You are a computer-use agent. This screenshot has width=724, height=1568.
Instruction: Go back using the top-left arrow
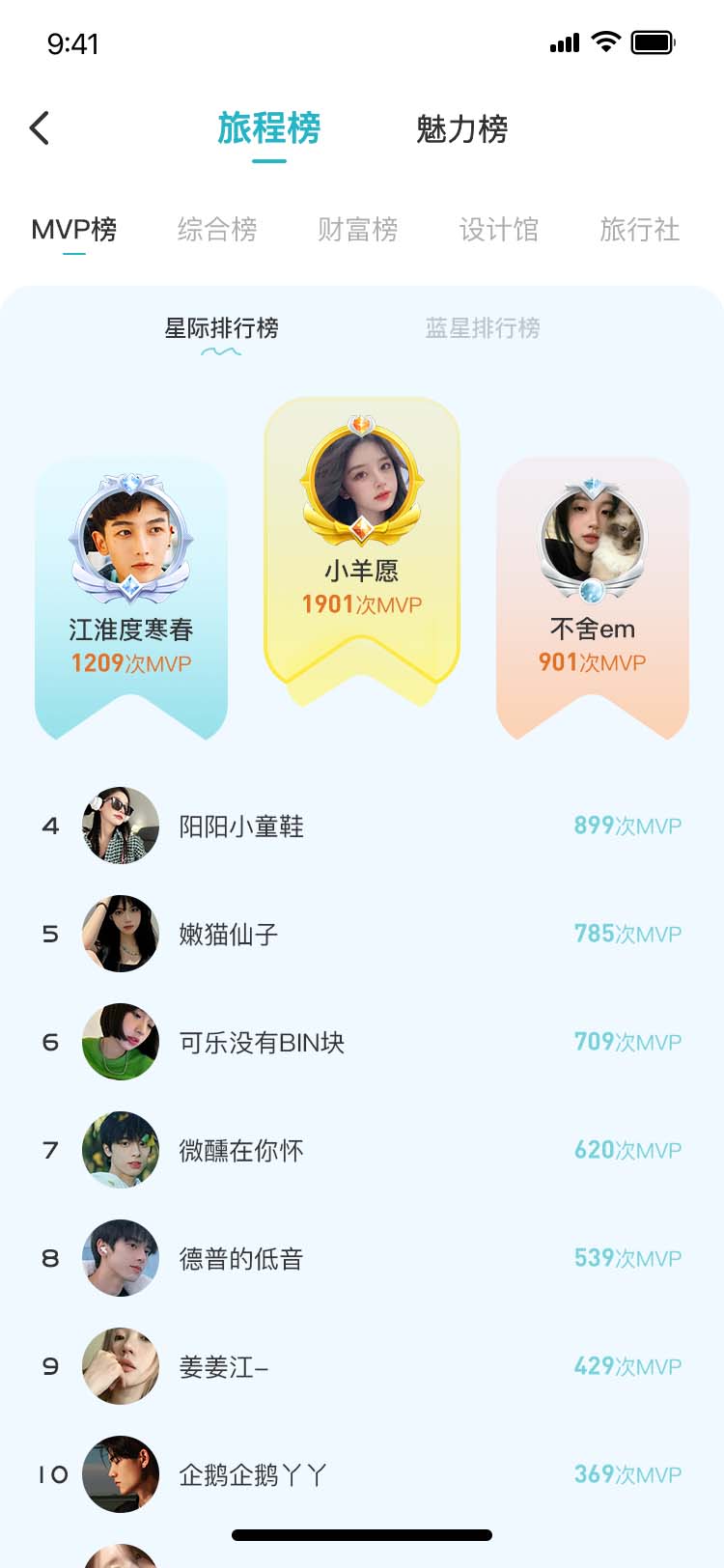(x=40, y=128)
